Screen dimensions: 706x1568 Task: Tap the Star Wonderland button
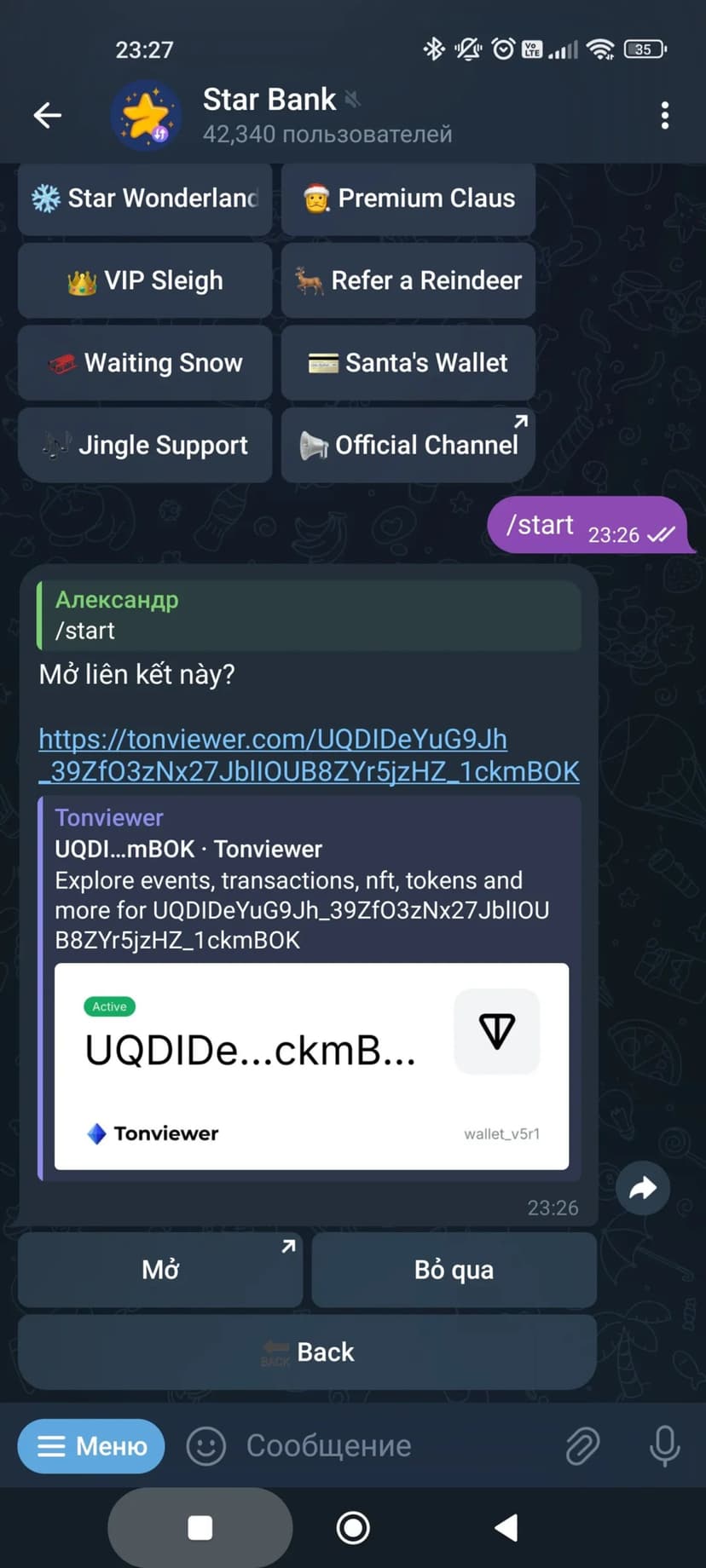point(145,199)
